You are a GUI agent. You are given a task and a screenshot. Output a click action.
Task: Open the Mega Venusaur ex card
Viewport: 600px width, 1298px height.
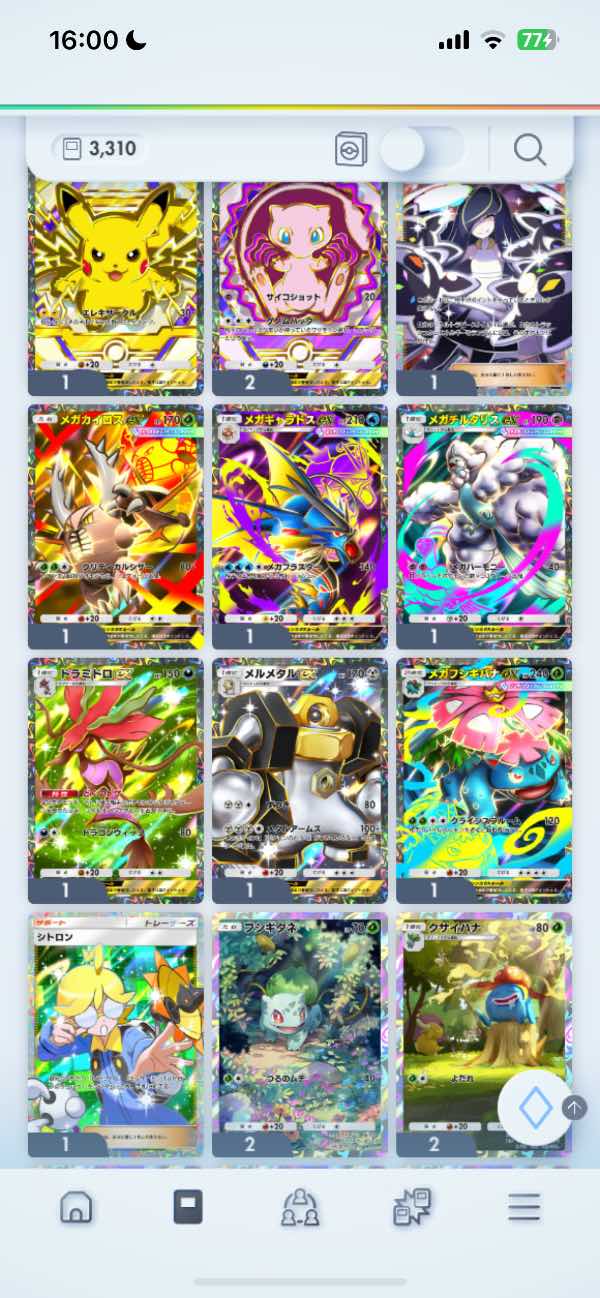point(484,781)
